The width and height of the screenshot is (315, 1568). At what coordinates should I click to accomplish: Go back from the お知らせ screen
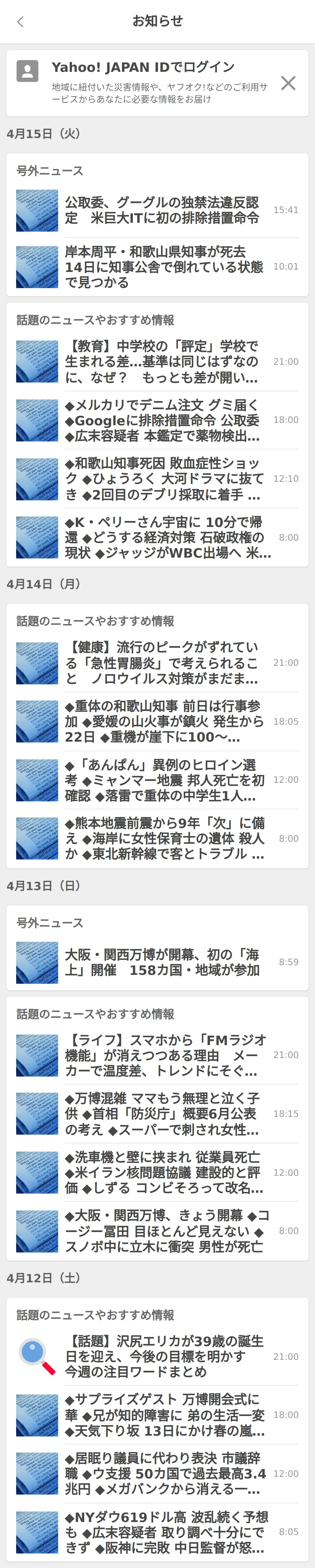(21, 22)
